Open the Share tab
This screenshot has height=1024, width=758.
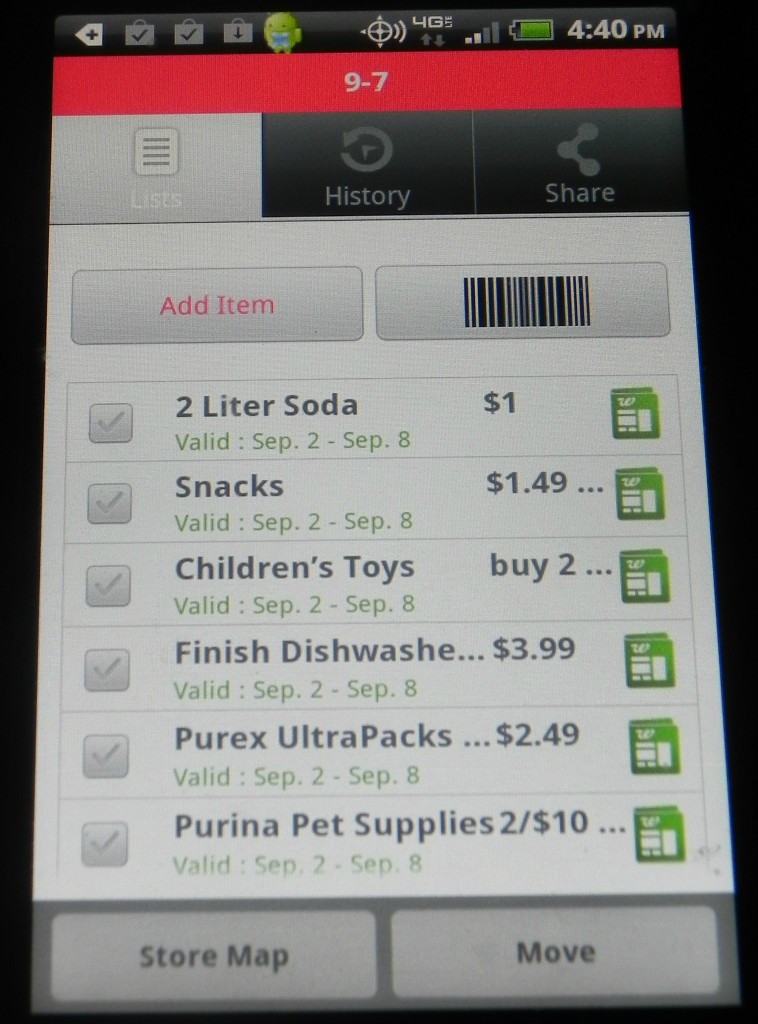(579, 166)
